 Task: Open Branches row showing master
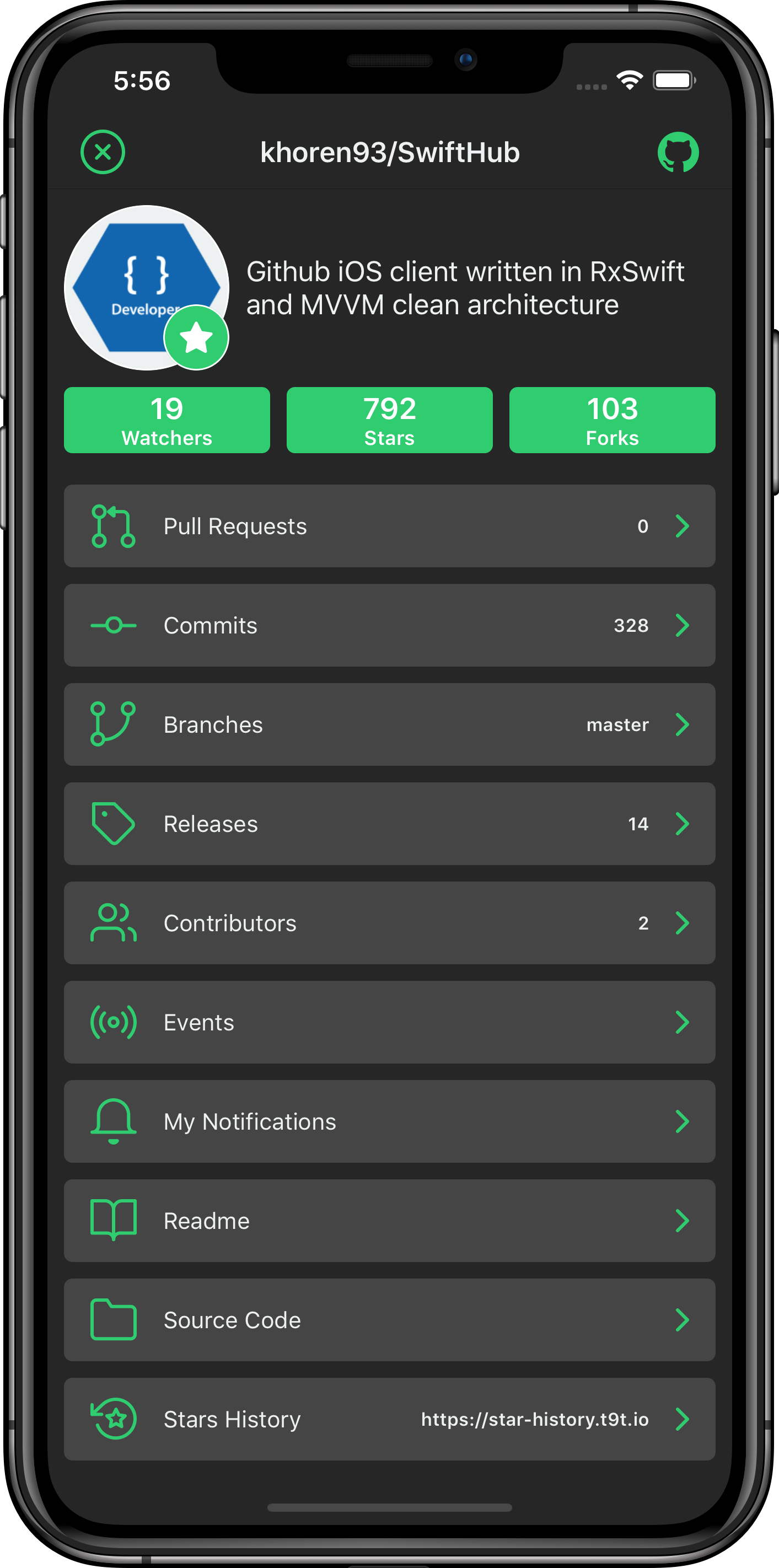pos(389,724)
